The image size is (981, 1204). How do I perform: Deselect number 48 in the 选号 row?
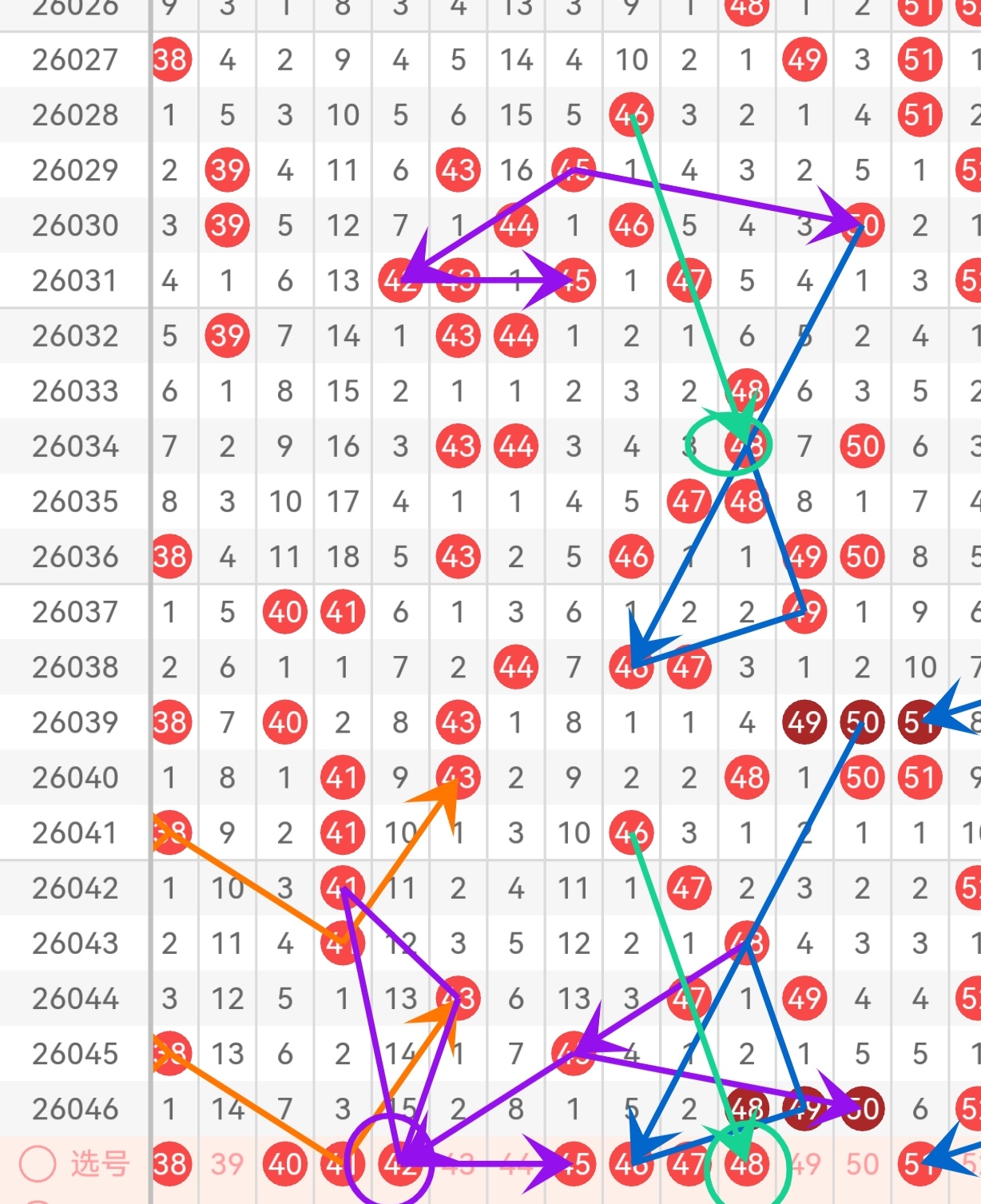747,1164
